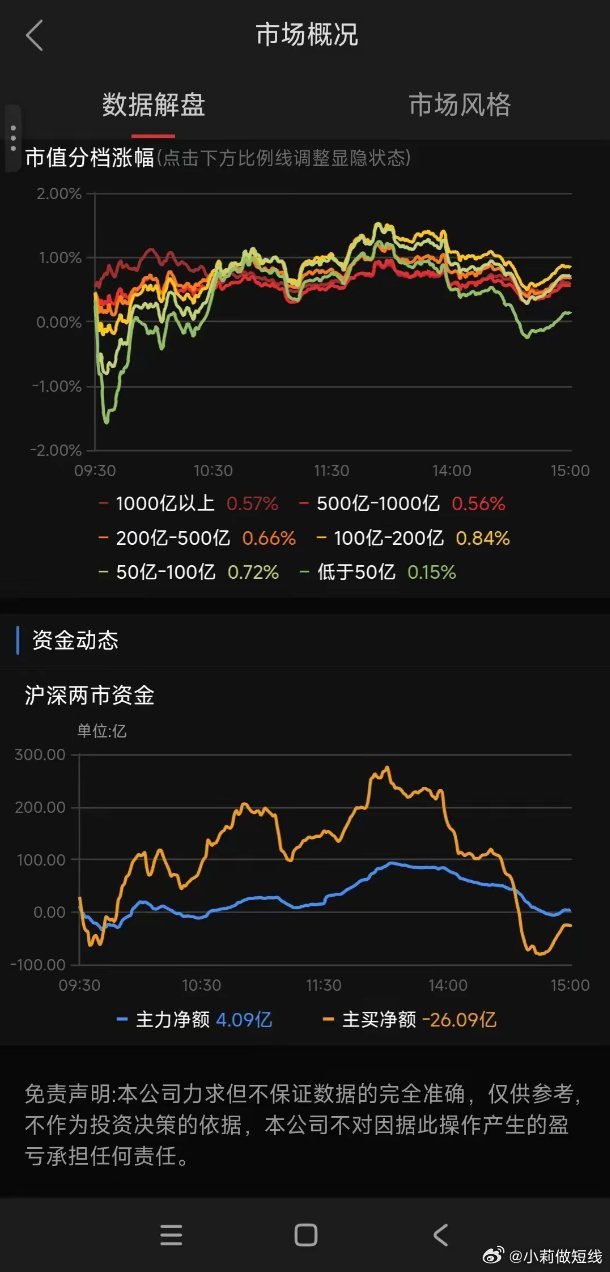Select the 数据解盘 tab
The image size is (610, 1272).
pos(153,104)
